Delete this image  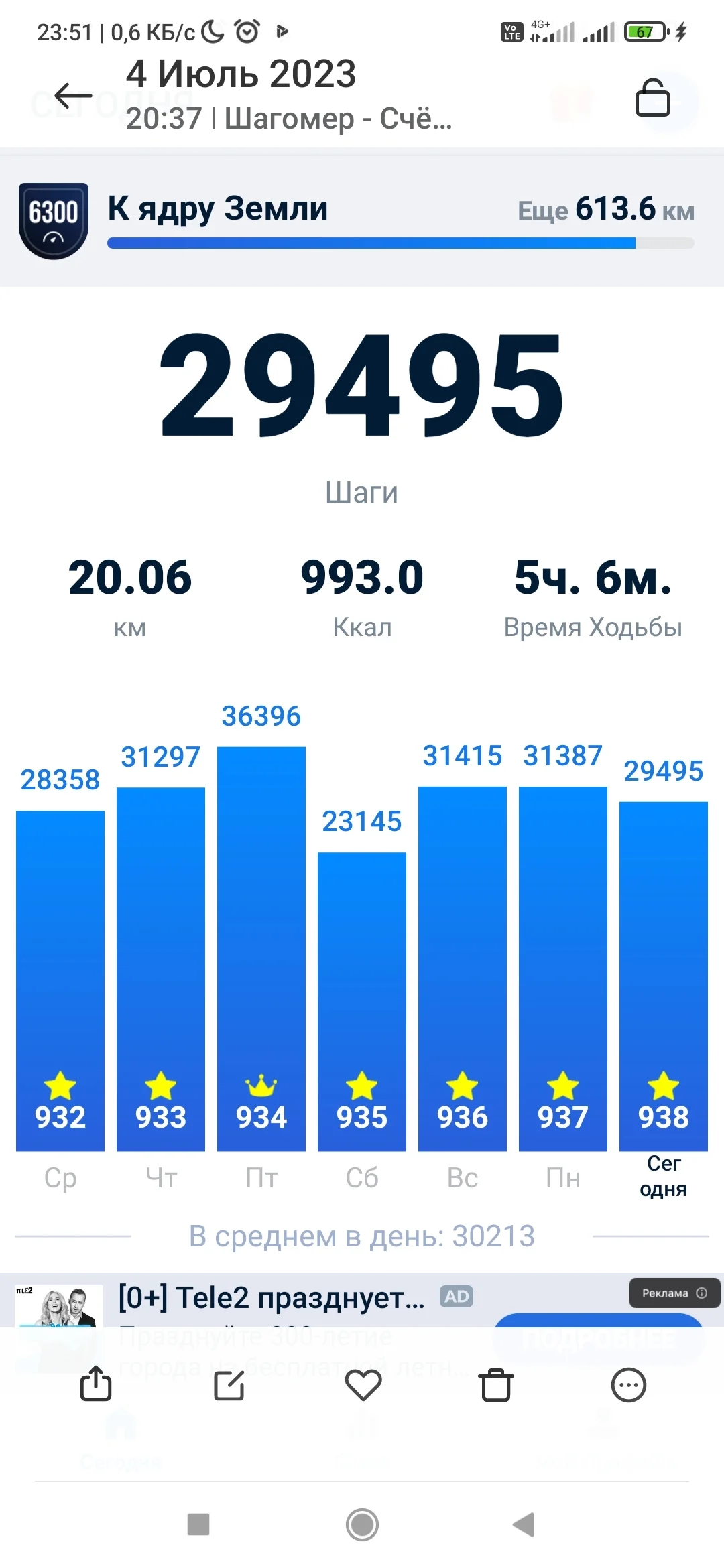(x=496, y=1385)
